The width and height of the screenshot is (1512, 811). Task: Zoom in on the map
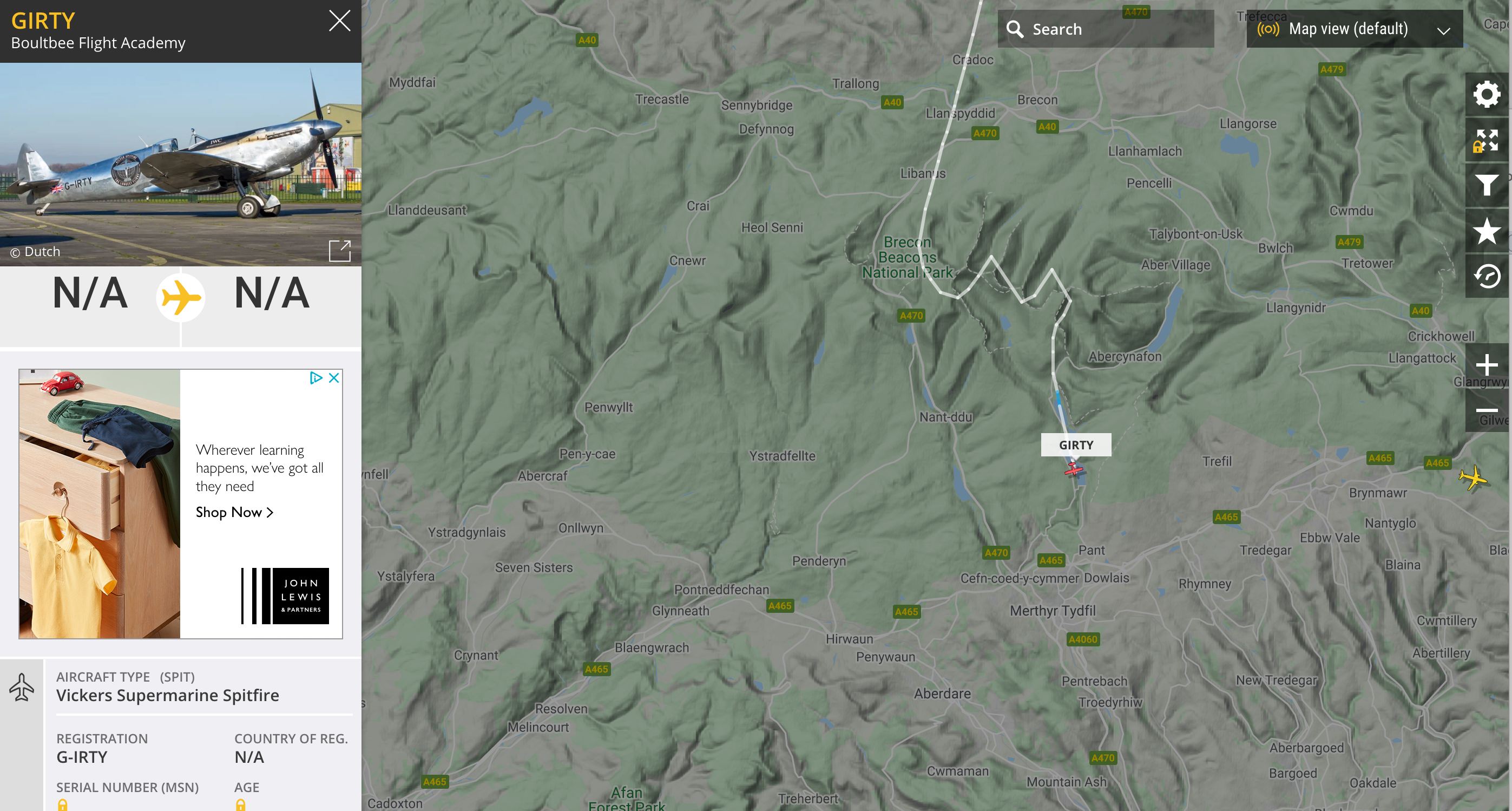[1486, 365]
